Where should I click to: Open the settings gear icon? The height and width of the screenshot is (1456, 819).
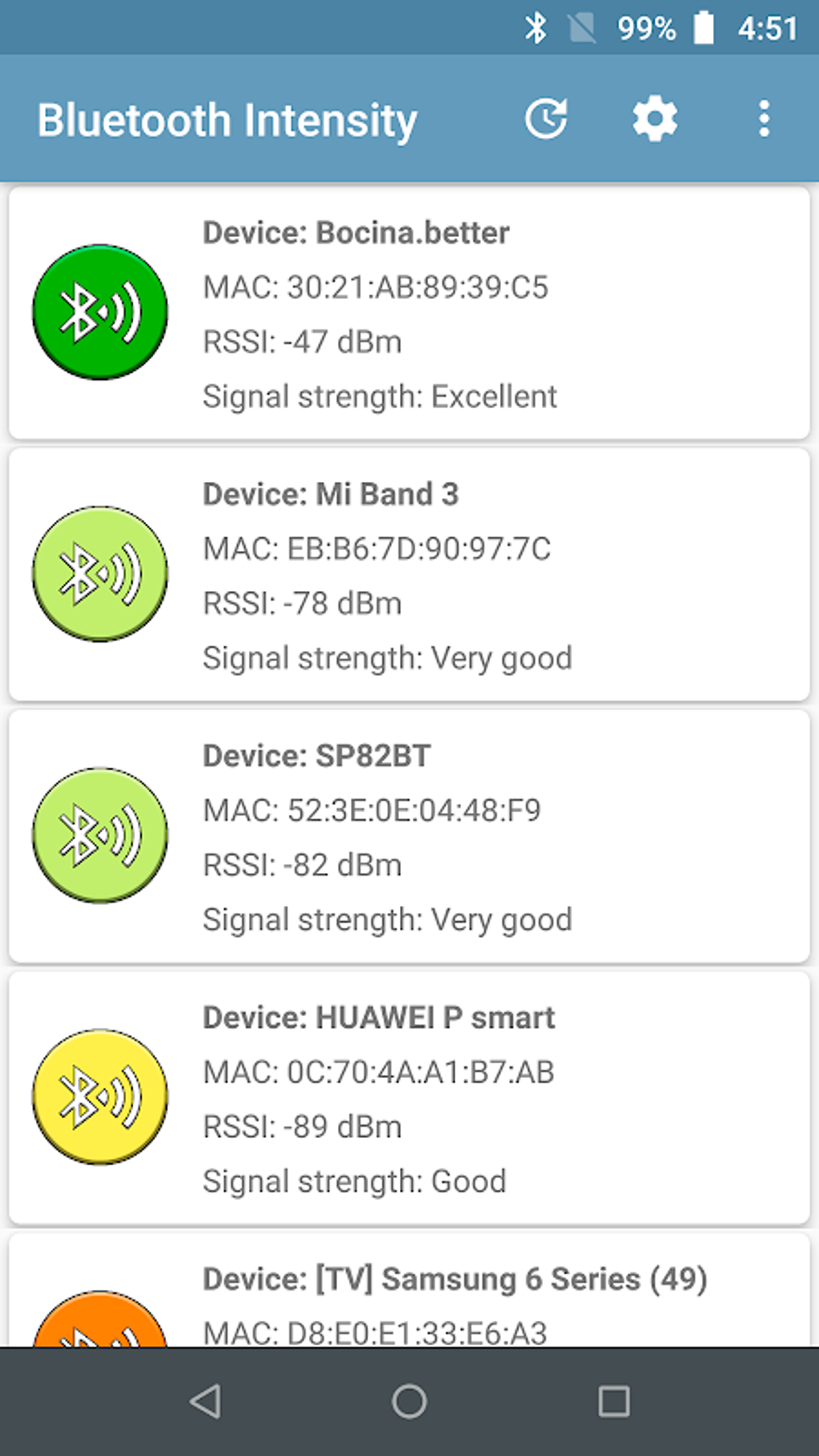pyautogui.click(x=654, y=118)
